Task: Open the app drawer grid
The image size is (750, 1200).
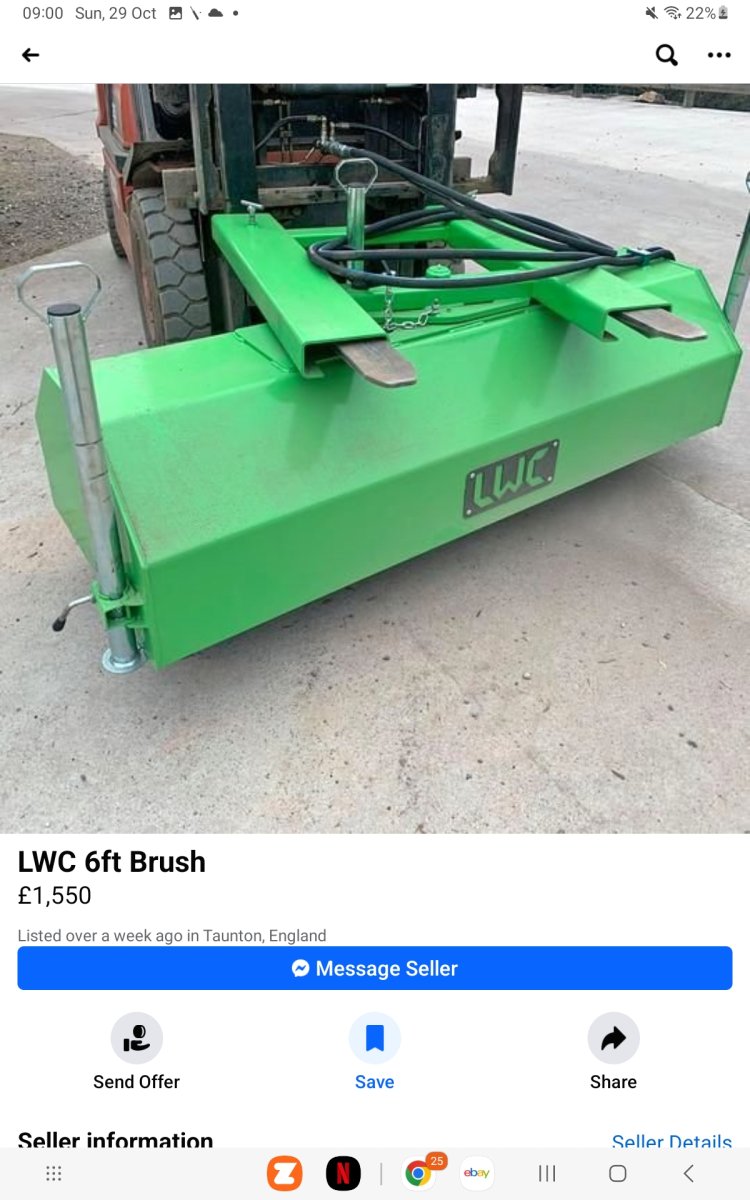Action: click(54, 1173)
